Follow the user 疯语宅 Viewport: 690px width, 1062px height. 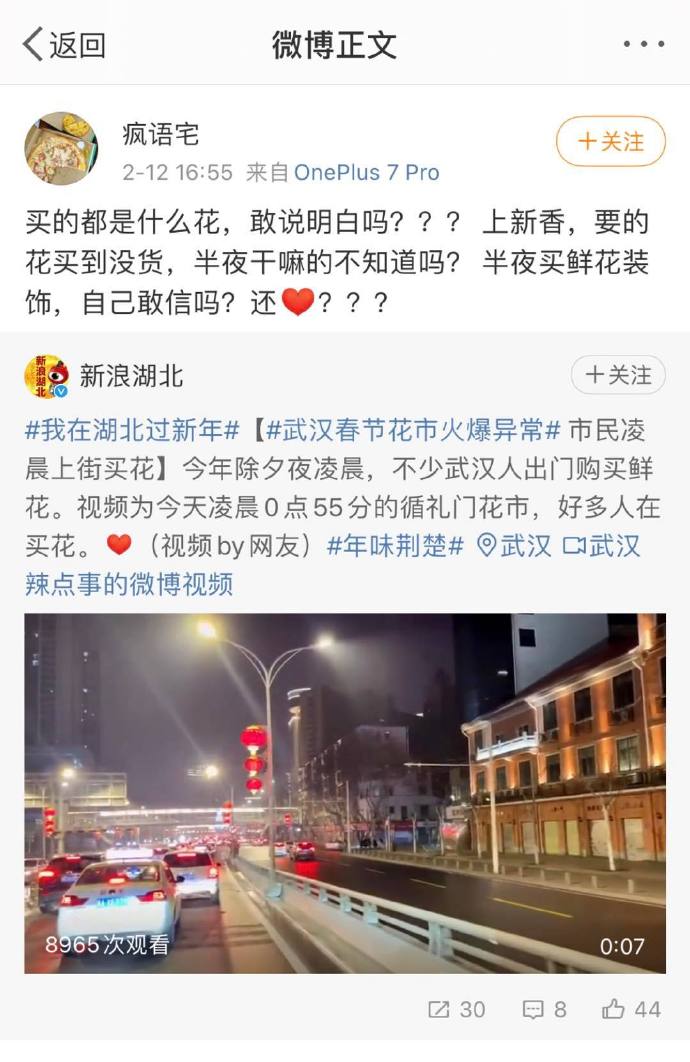coord(610,142)
